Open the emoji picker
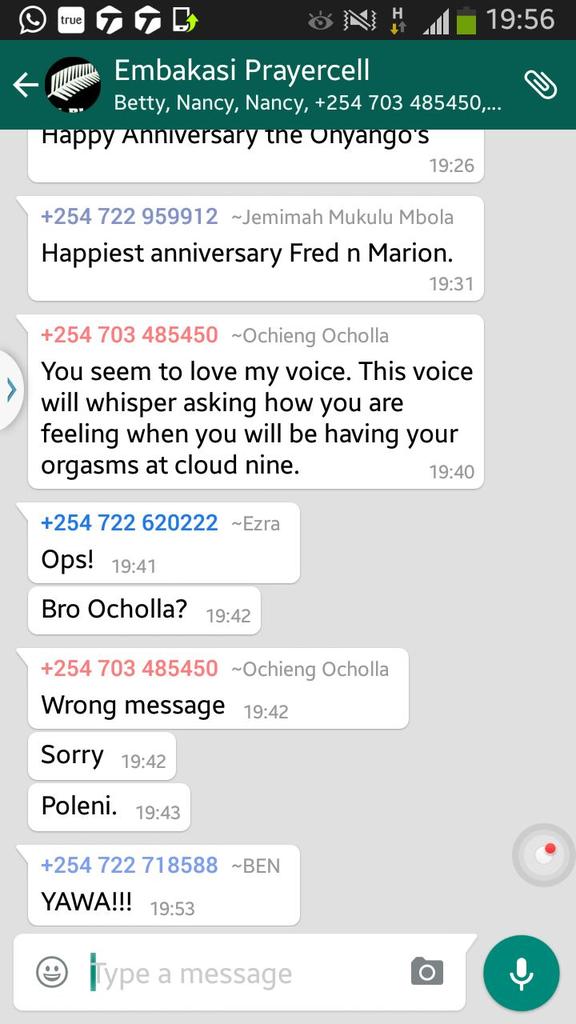 click(x=52, y=972)
